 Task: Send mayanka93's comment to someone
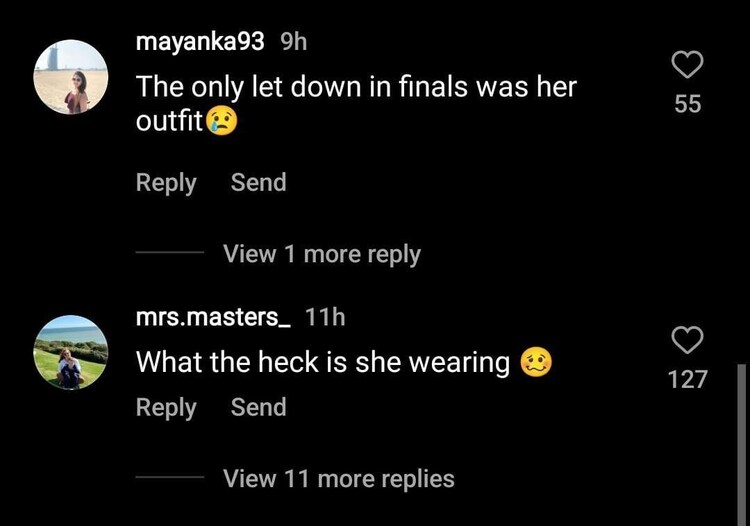coord(258,183)
